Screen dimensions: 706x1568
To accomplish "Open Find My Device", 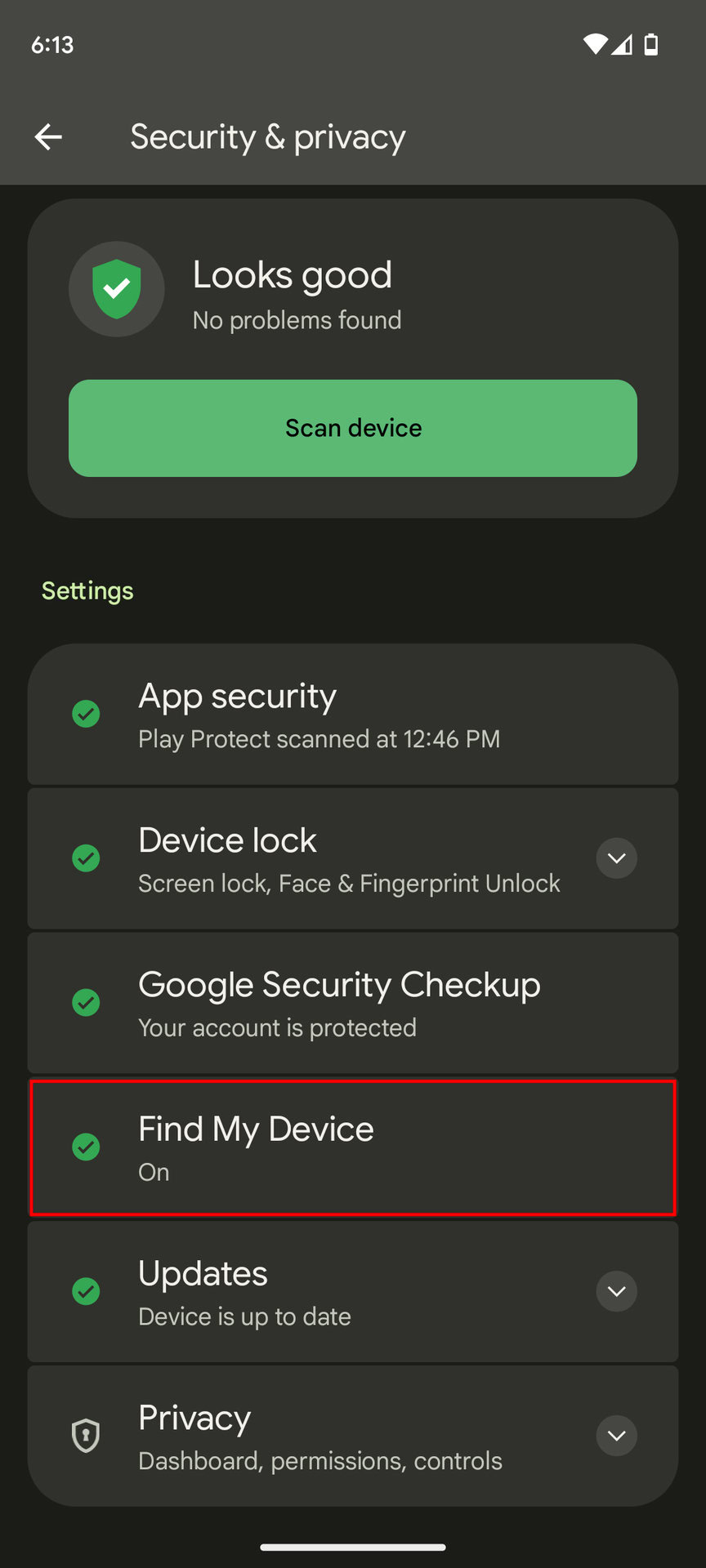I will 353,1147.
